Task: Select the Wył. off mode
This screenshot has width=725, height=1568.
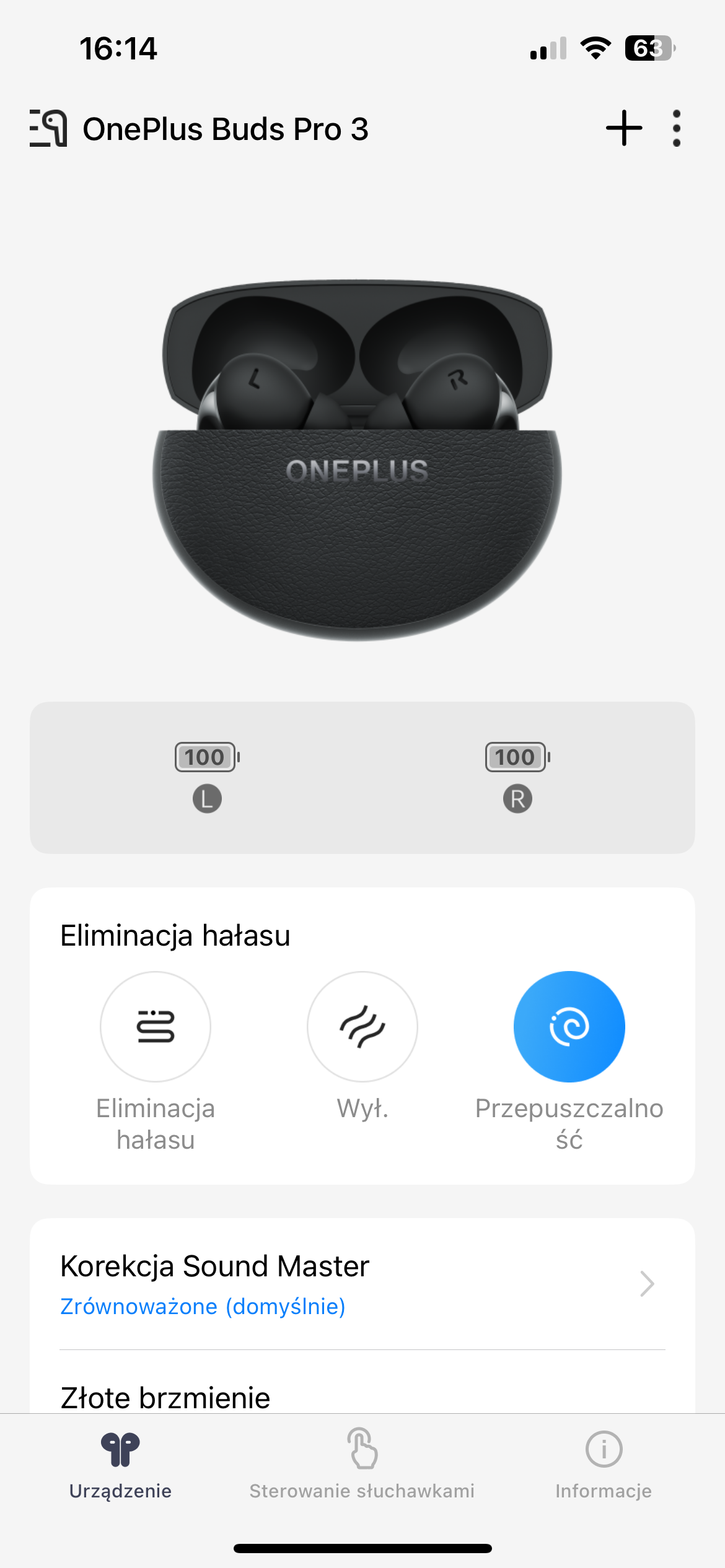Action: (x=362, y=1027)
